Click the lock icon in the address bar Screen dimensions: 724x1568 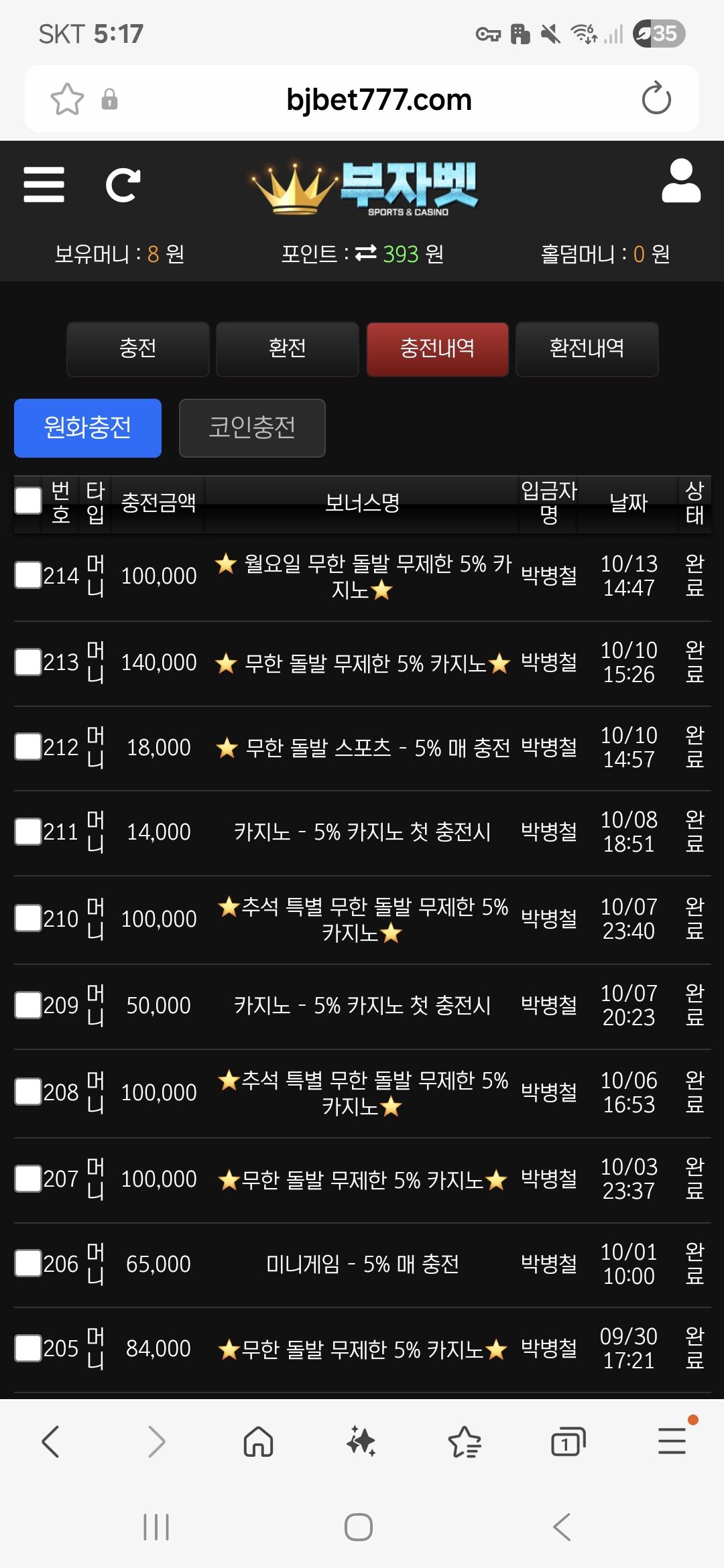point(109,99)
